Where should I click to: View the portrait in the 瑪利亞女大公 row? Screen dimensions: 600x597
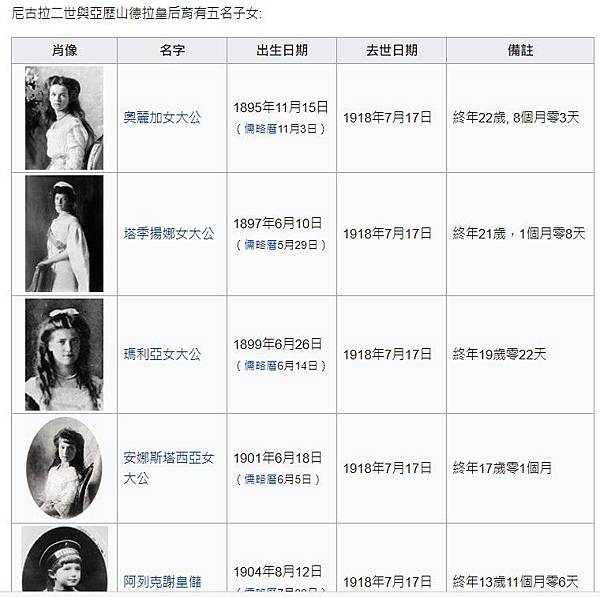[x=64, y=354]
